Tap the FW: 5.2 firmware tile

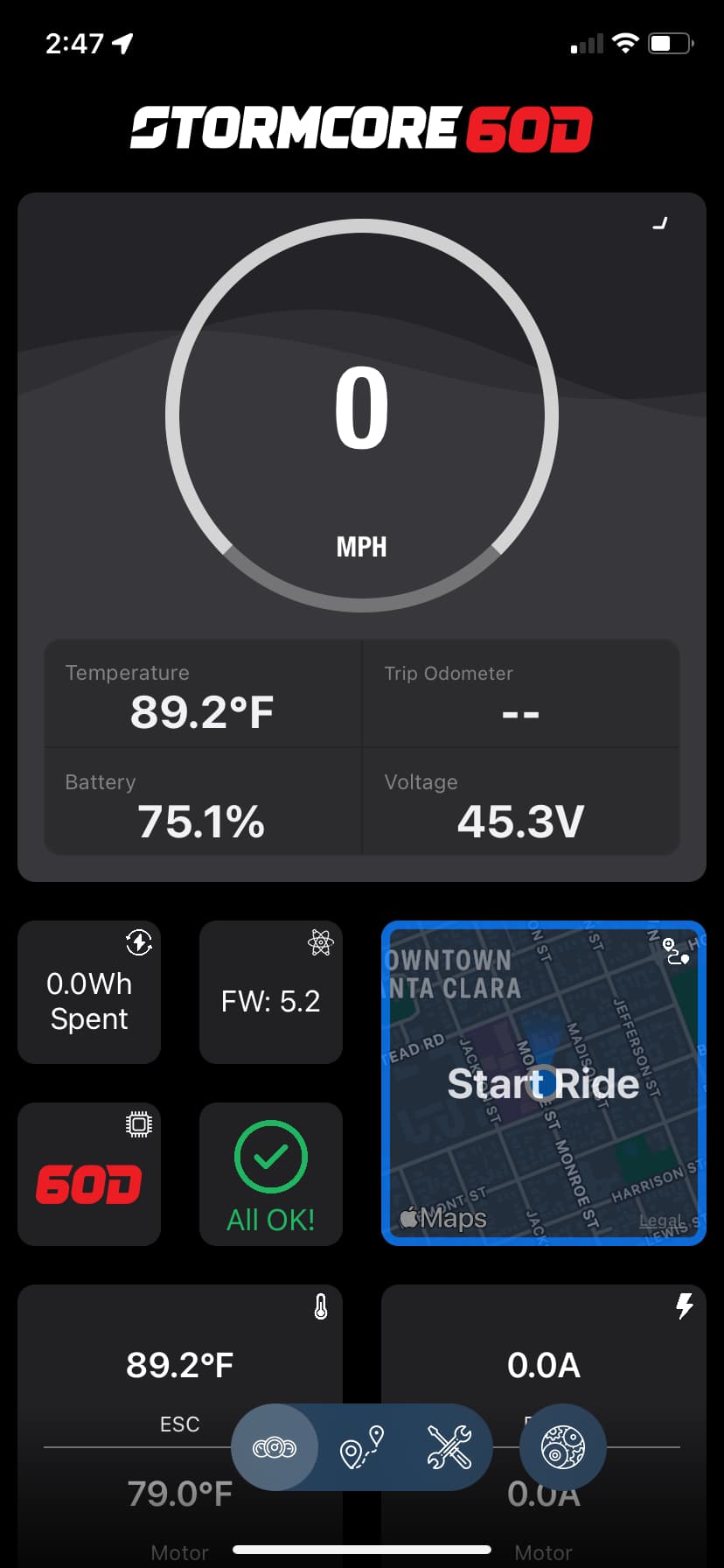click(x=270, y=992)
